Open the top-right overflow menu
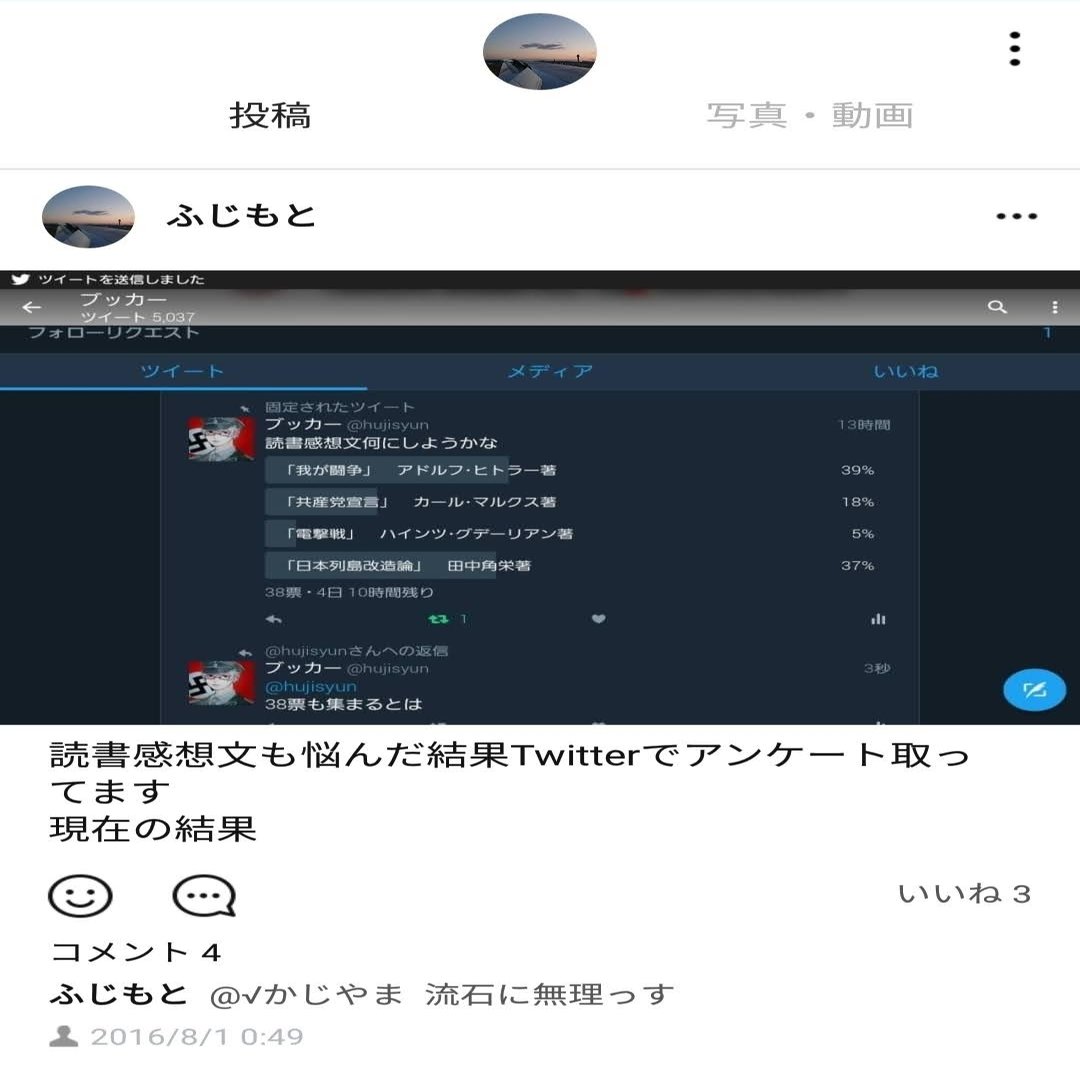1080x1080 pixels. [x=1015, y=48]
